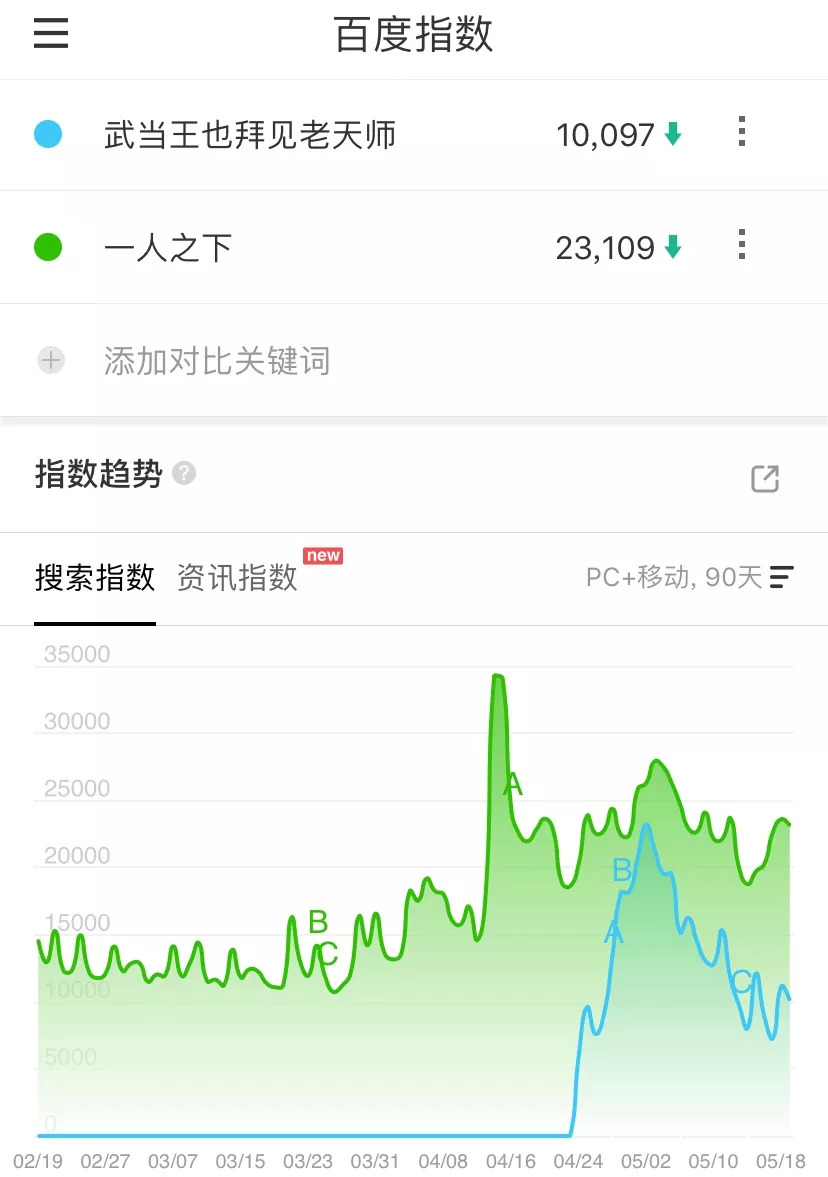Share the index trend chart

point(765,479)
